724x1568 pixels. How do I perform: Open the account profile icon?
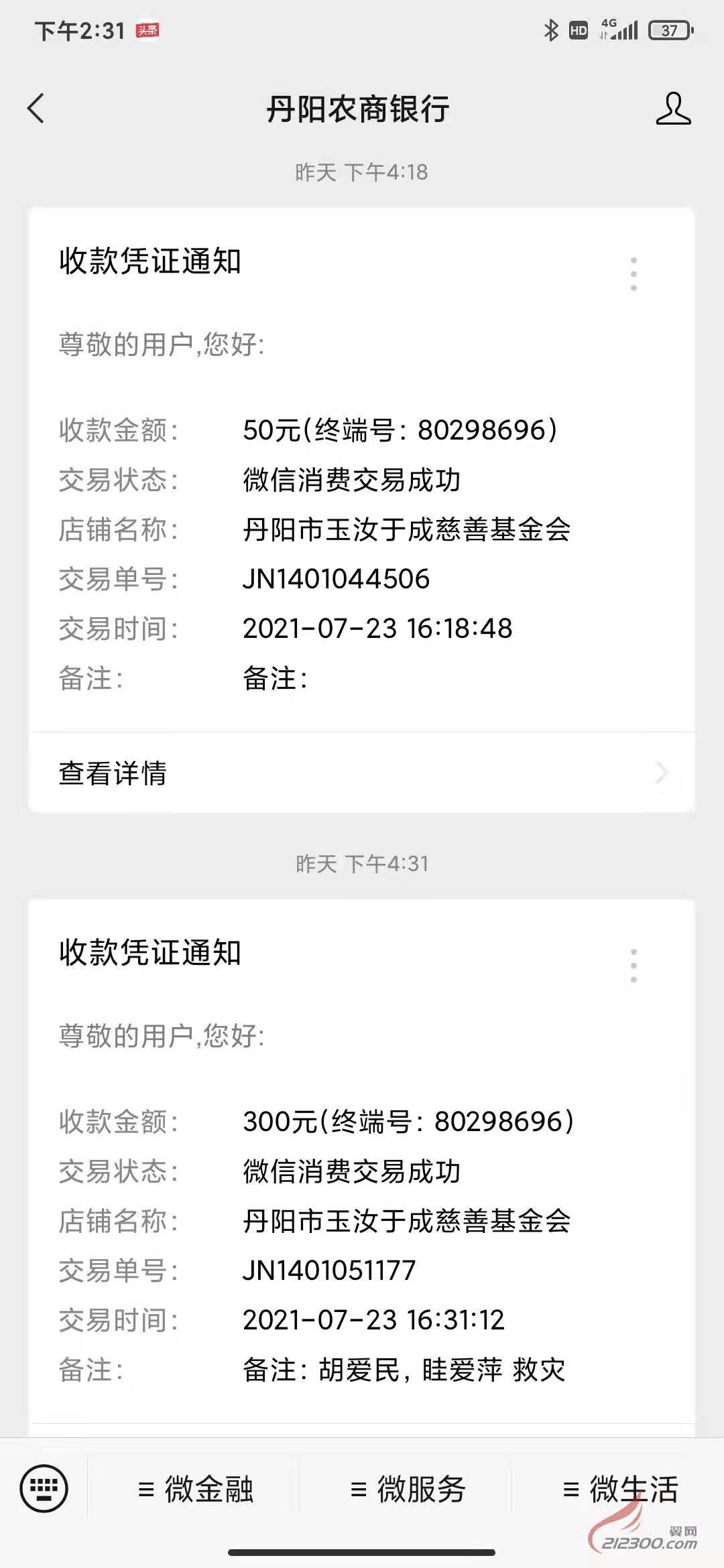pos(673,109)
